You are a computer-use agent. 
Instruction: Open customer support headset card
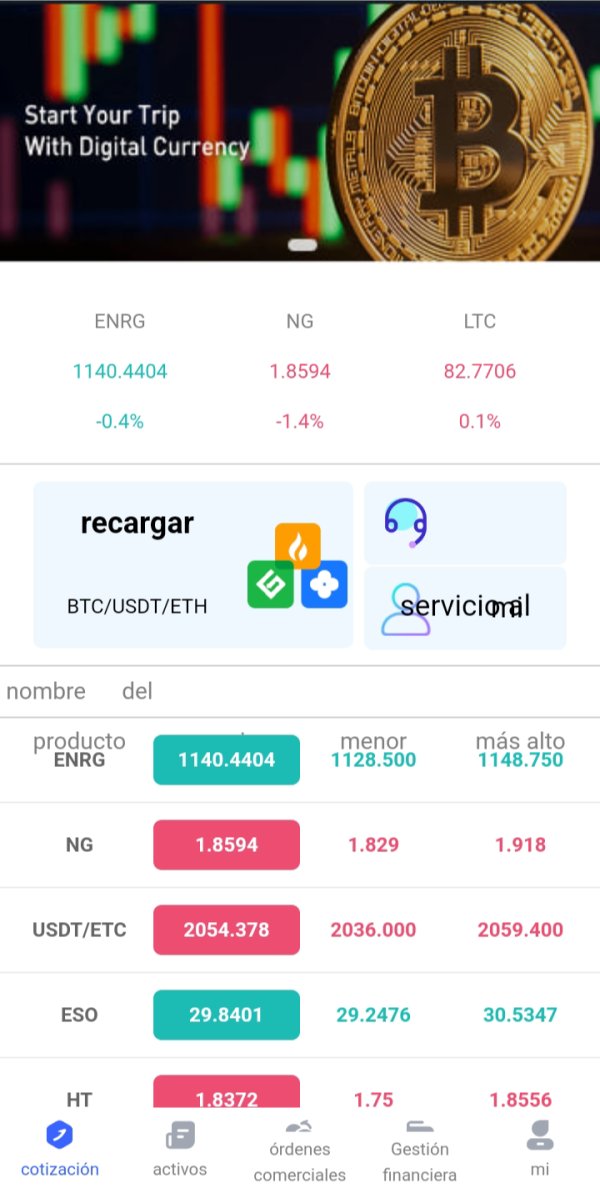pos(465,523)
